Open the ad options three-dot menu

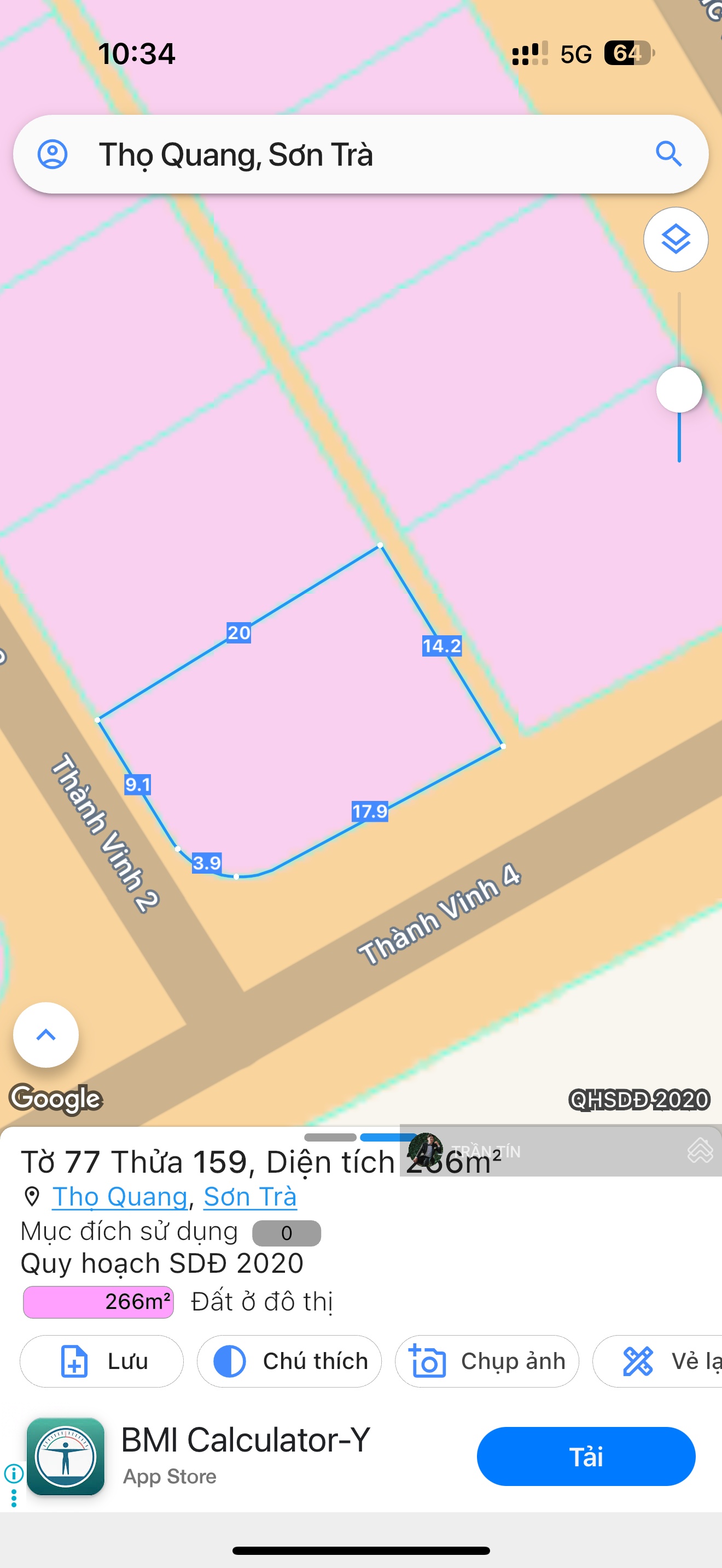13,1498
